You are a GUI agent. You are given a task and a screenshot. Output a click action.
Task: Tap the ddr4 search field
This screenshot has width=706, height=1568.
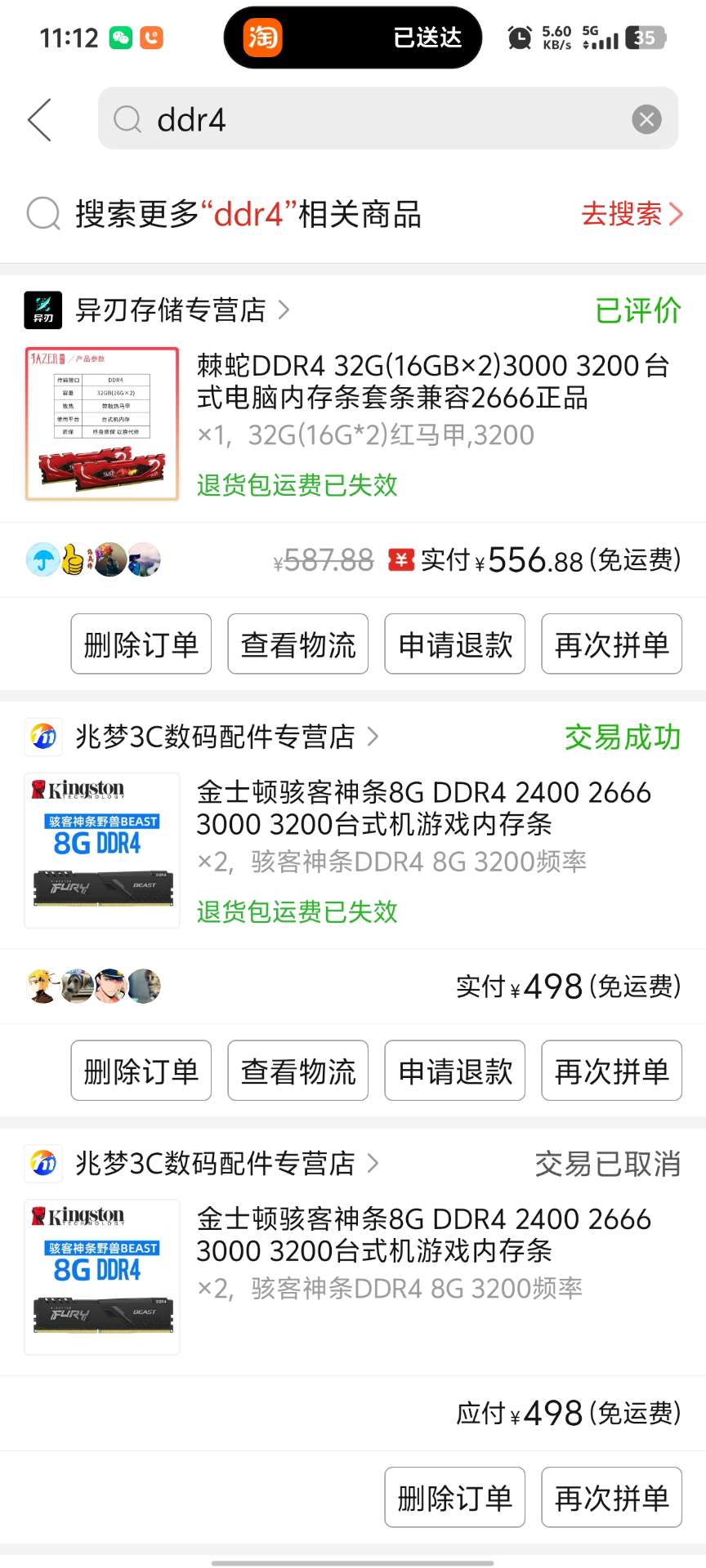tap(368, 119)
